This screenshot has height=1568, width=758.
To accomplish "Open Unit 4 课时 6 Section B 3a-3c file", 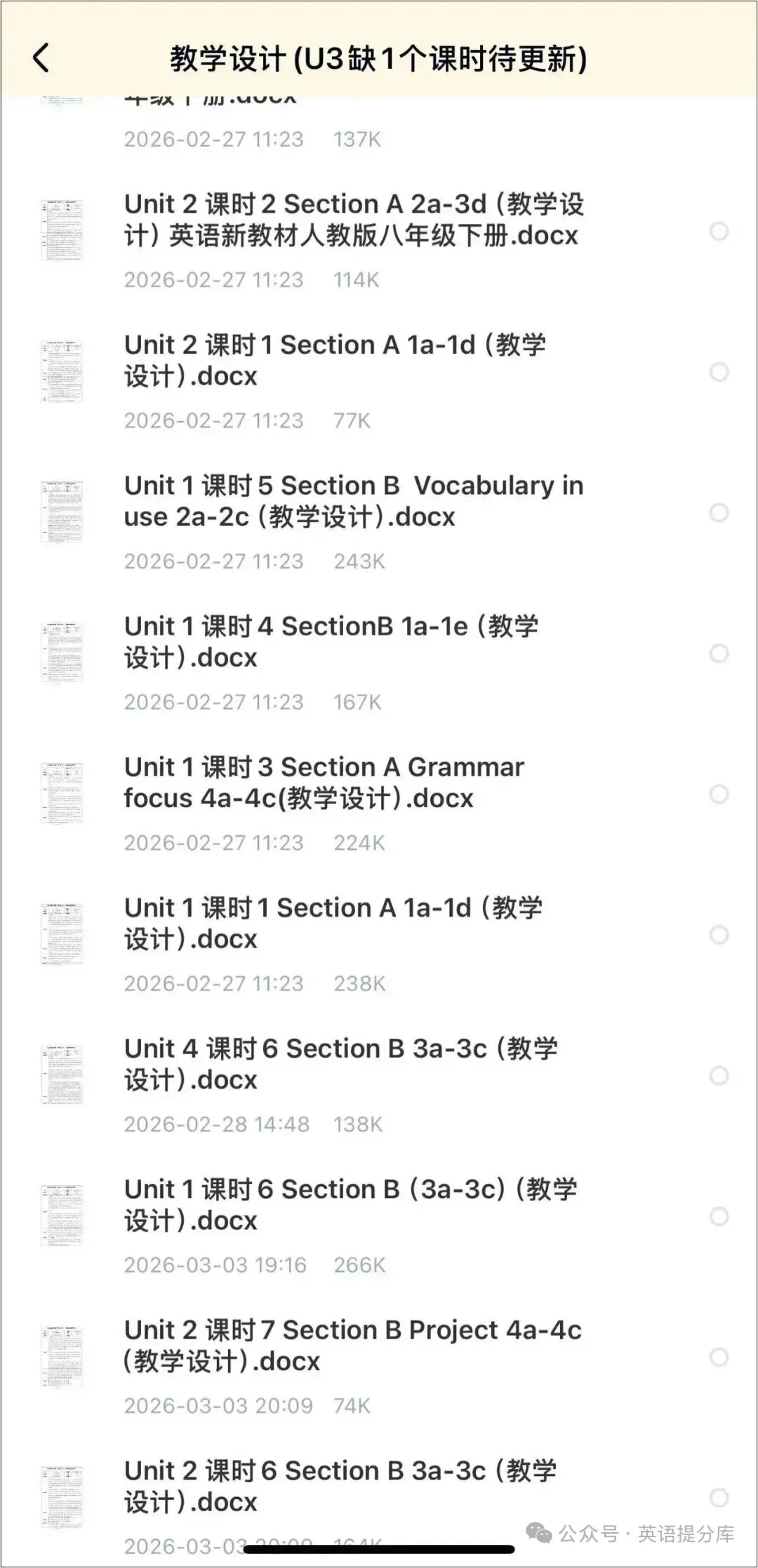I will 340,1064.
